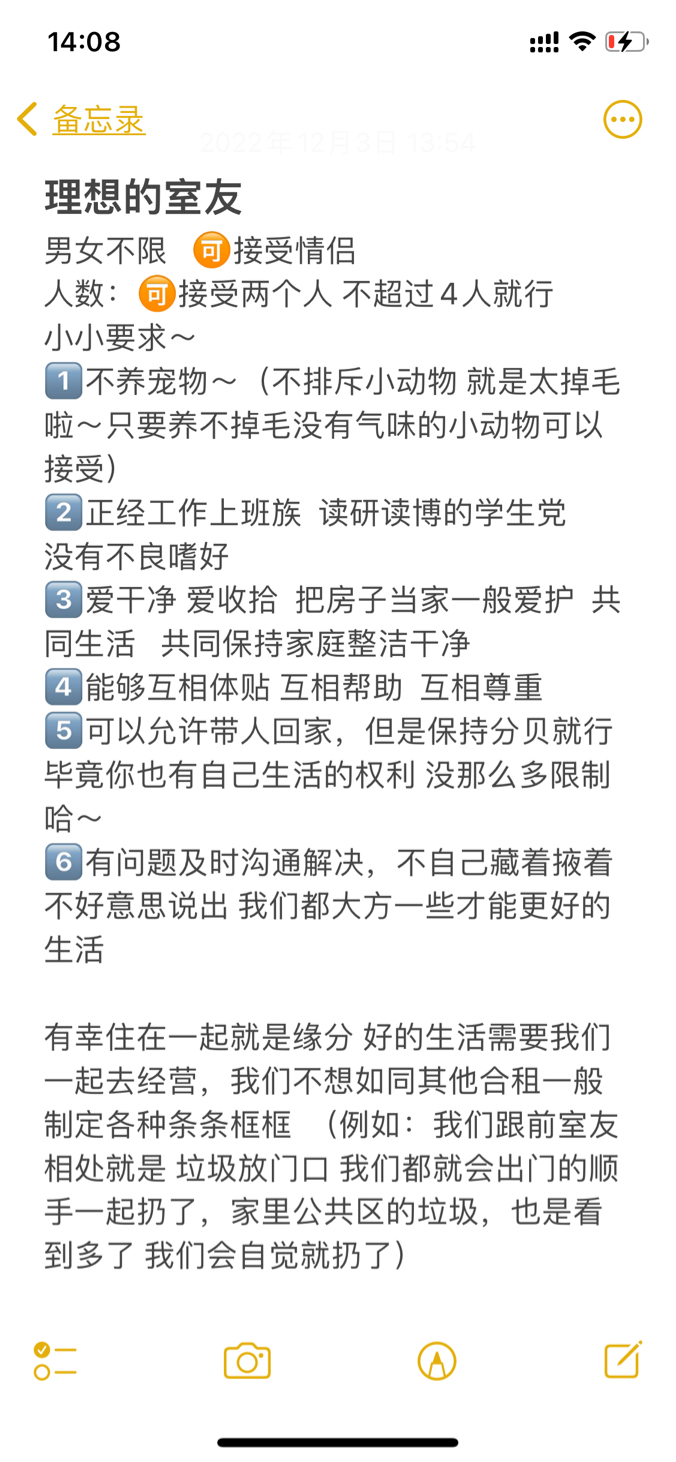Viewport: 676px width, 1462px height.
Task: Start drawing with the markup pen
Action: tap(436, 1361)
